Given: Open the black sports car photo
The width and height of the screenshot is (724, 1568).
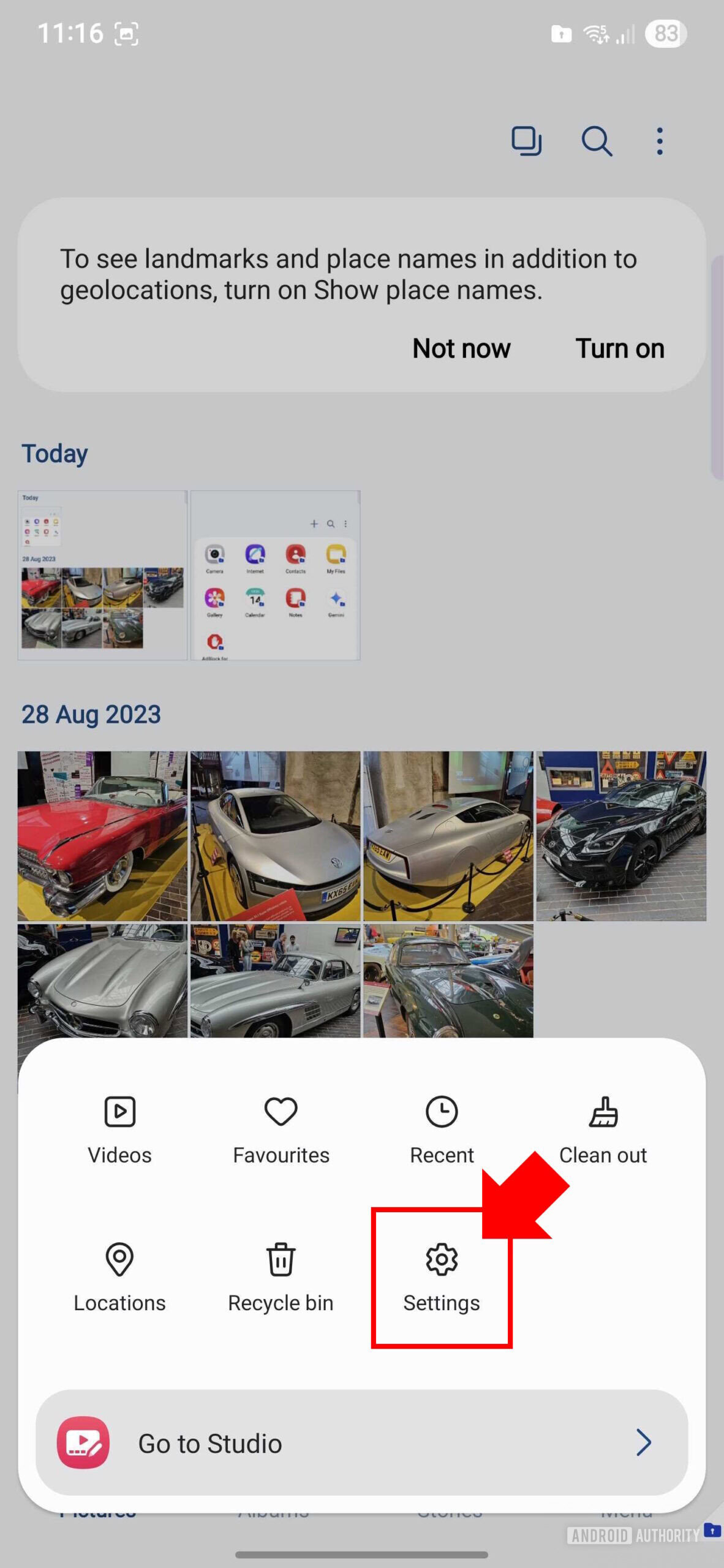Looking at the screenshot, I should (620, 835).
